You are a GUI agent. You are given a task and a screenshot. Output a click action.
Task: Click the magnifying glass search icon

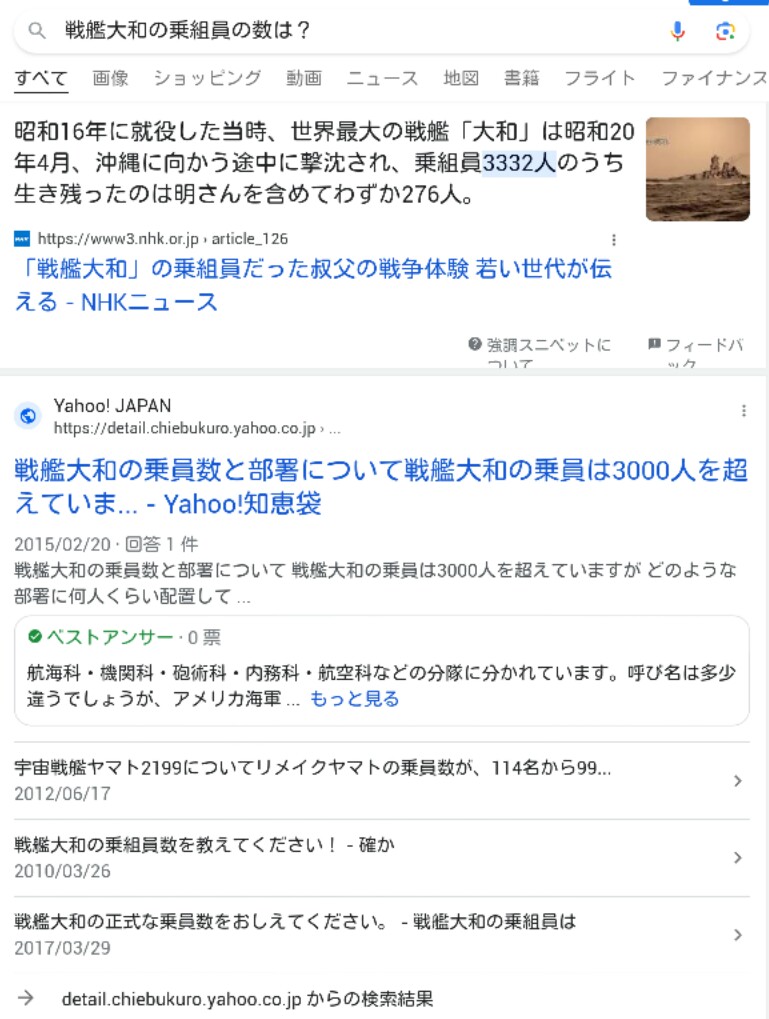click(35, 32)
